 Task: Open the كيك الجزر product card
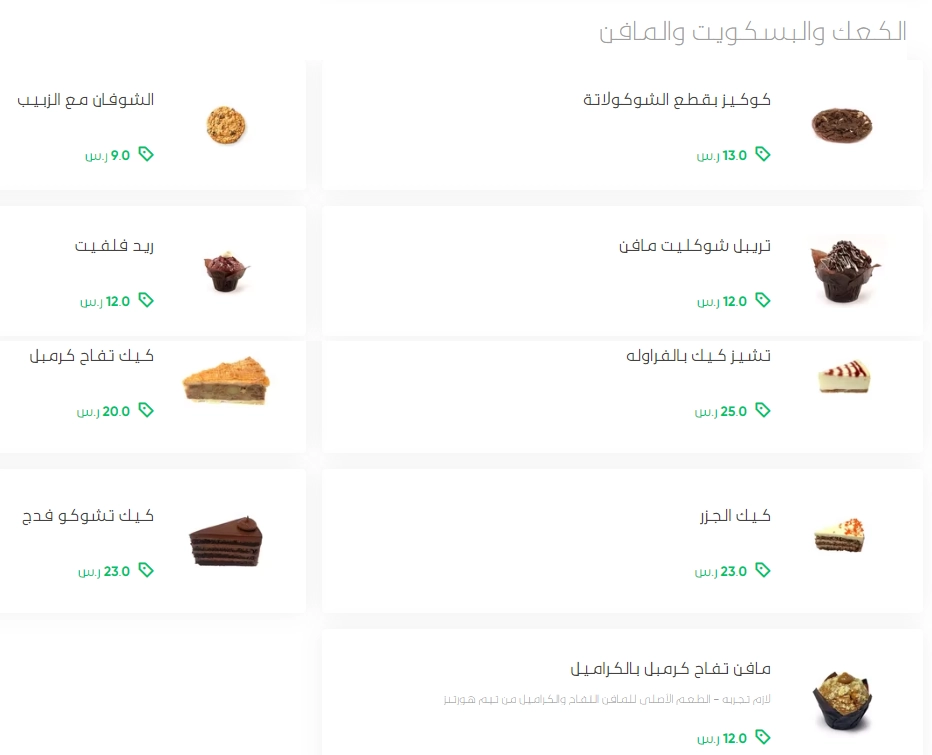622,541
